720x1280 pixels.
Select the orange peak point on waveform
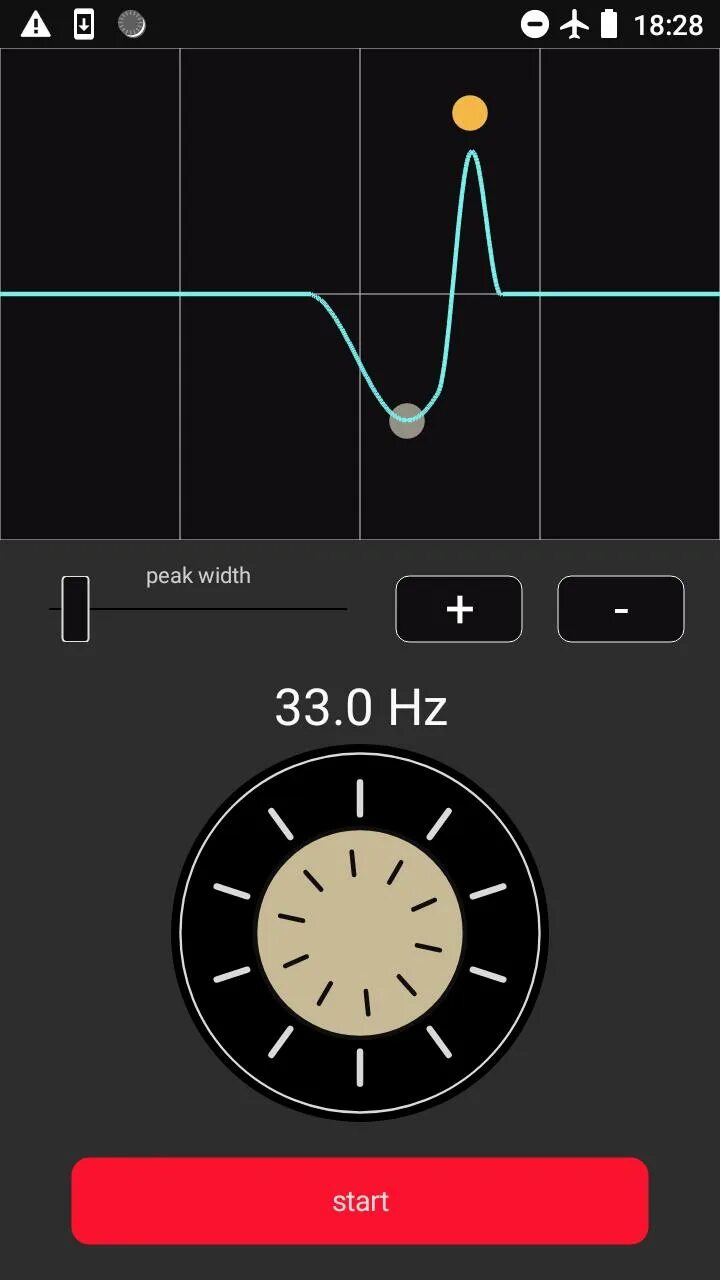click(470, 113)
